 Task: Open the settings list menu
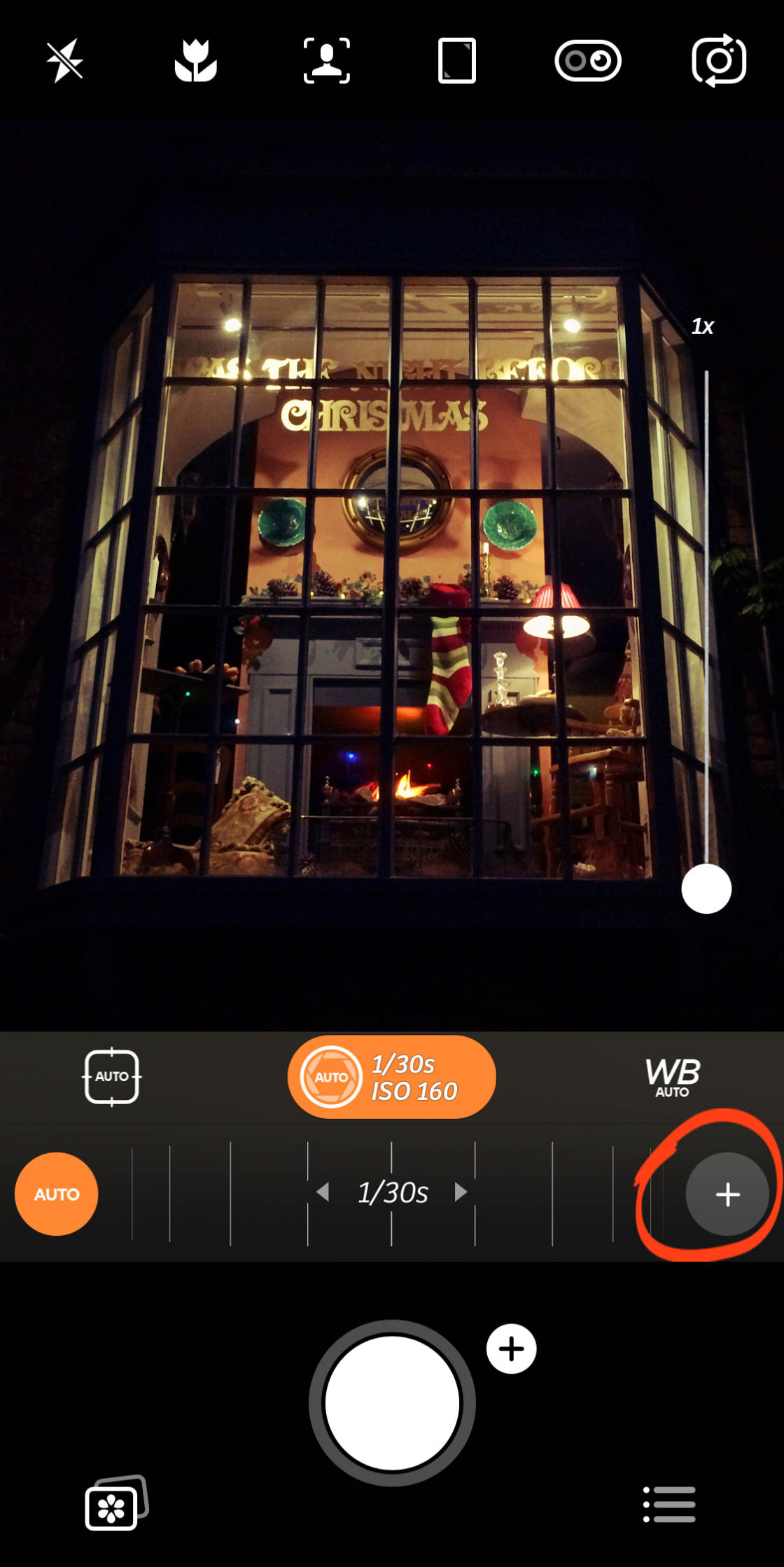pyautogui.click(x=669, y=1504)
